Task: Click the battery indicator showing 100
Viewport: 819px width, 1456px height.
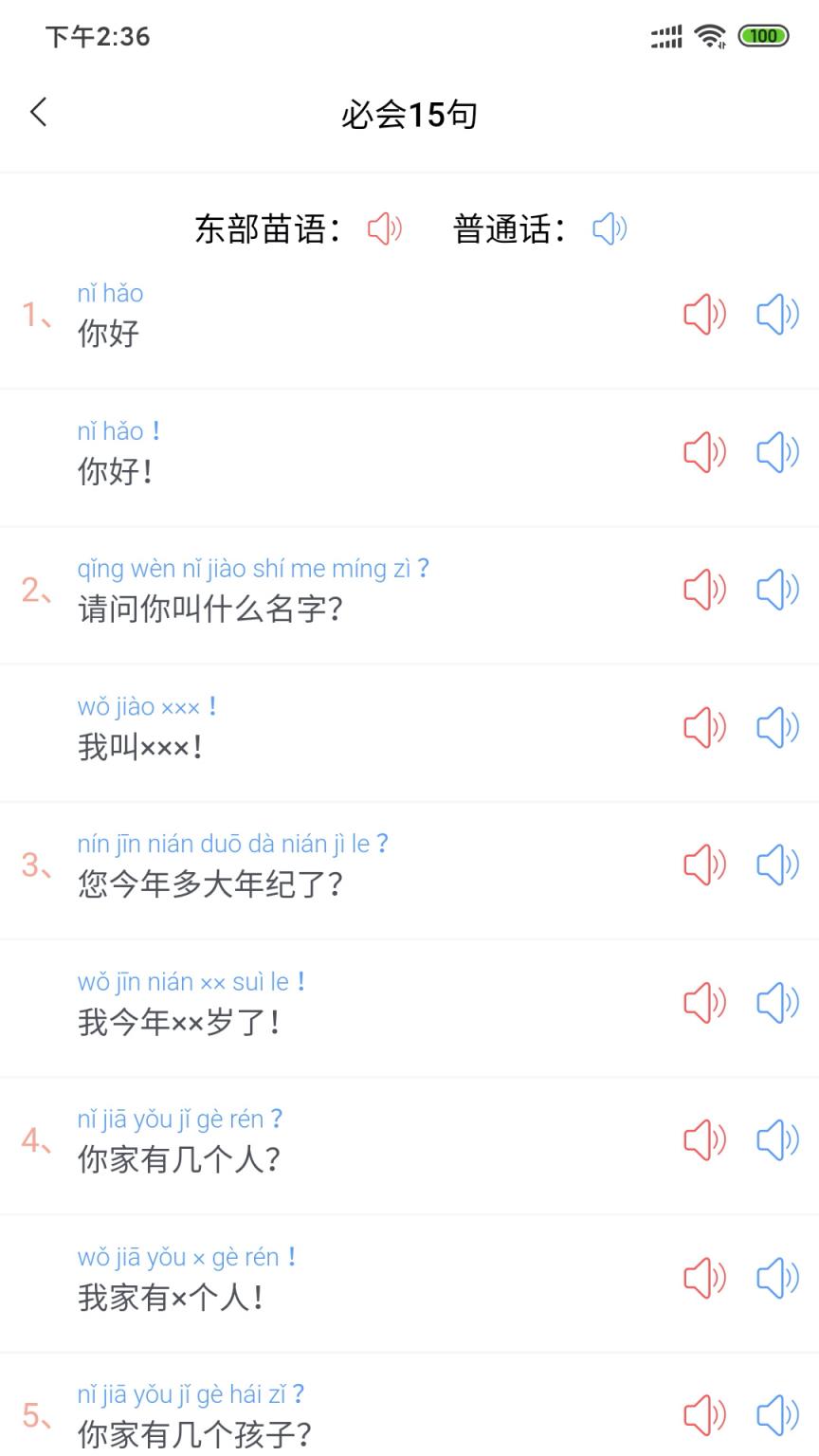Action: coord(761,35)
